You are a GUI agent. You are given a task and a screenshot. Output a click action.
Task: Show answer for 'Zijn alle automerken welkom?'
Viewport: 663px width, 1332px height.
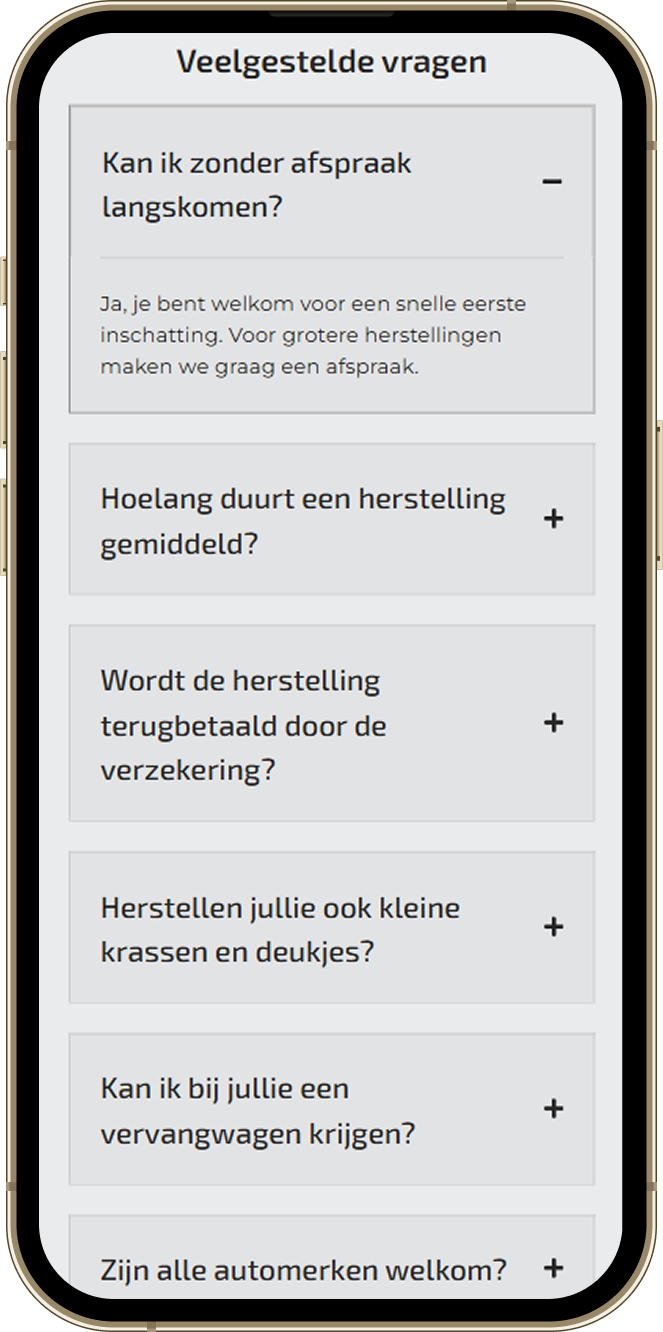[553, 1268]
